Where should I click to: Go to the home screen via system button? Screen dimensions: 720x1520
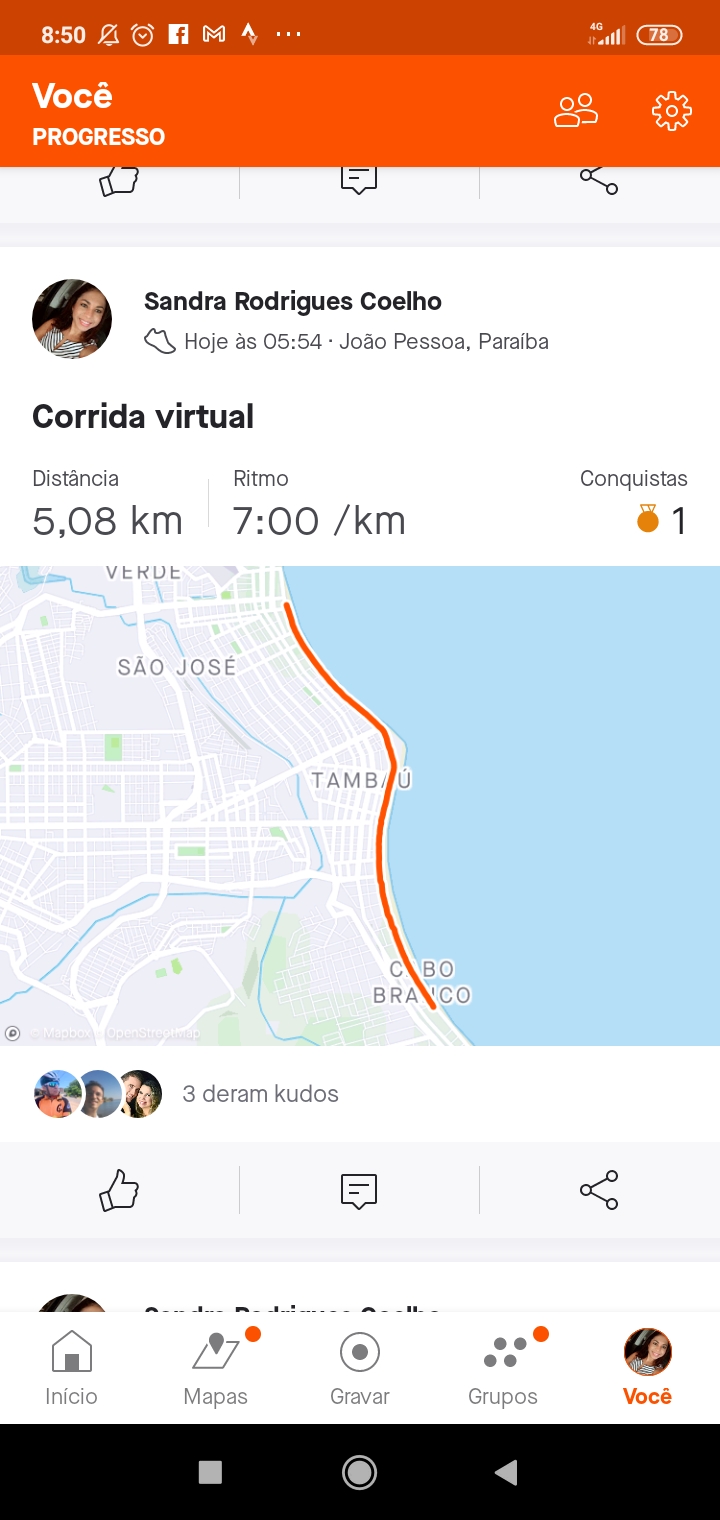(359, 1472)
